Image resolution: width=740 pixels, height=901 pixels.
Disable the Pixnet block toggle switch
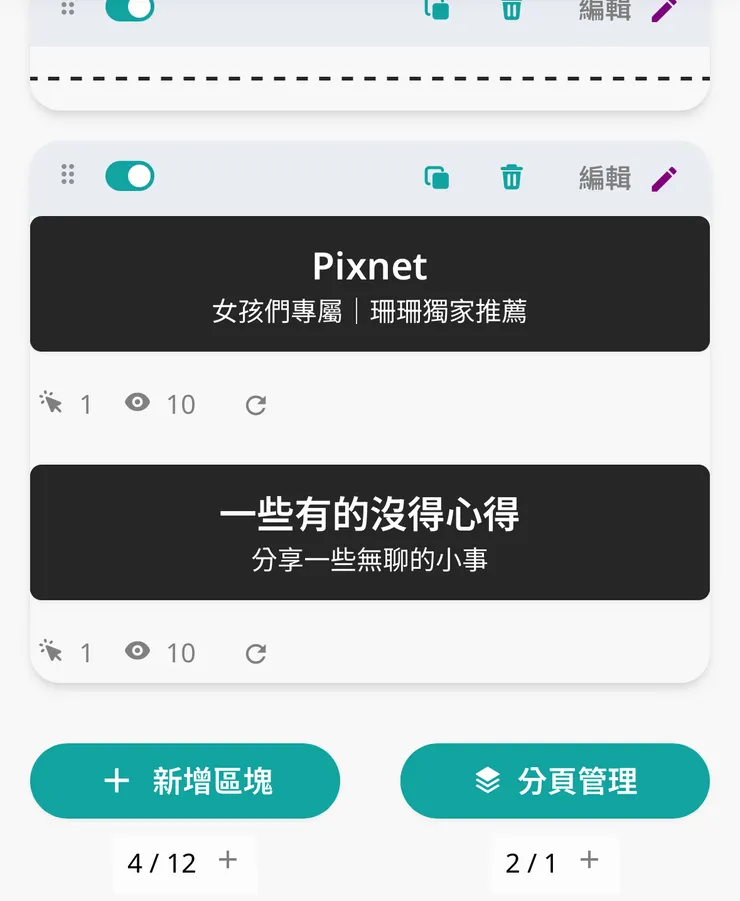[130, 176]
